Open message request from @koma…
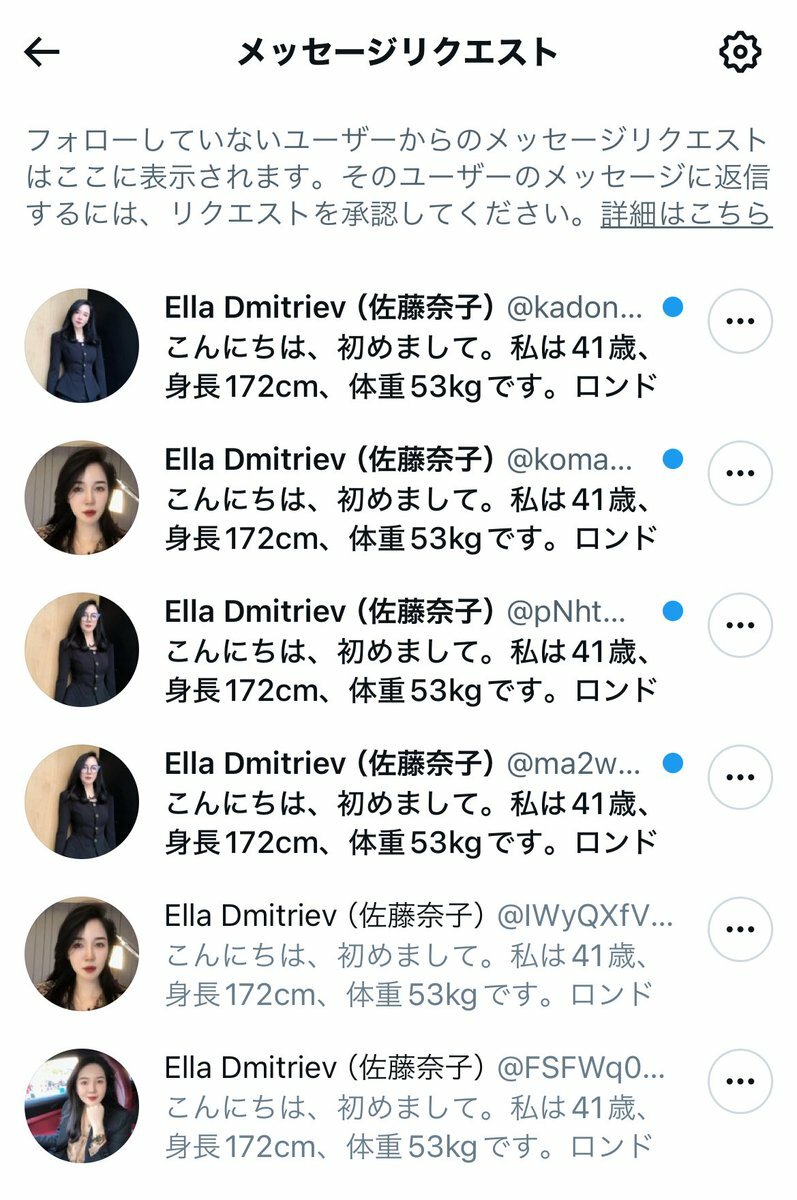The height and width of the screenshot is (1200, 797). click(x=410, y=498)
